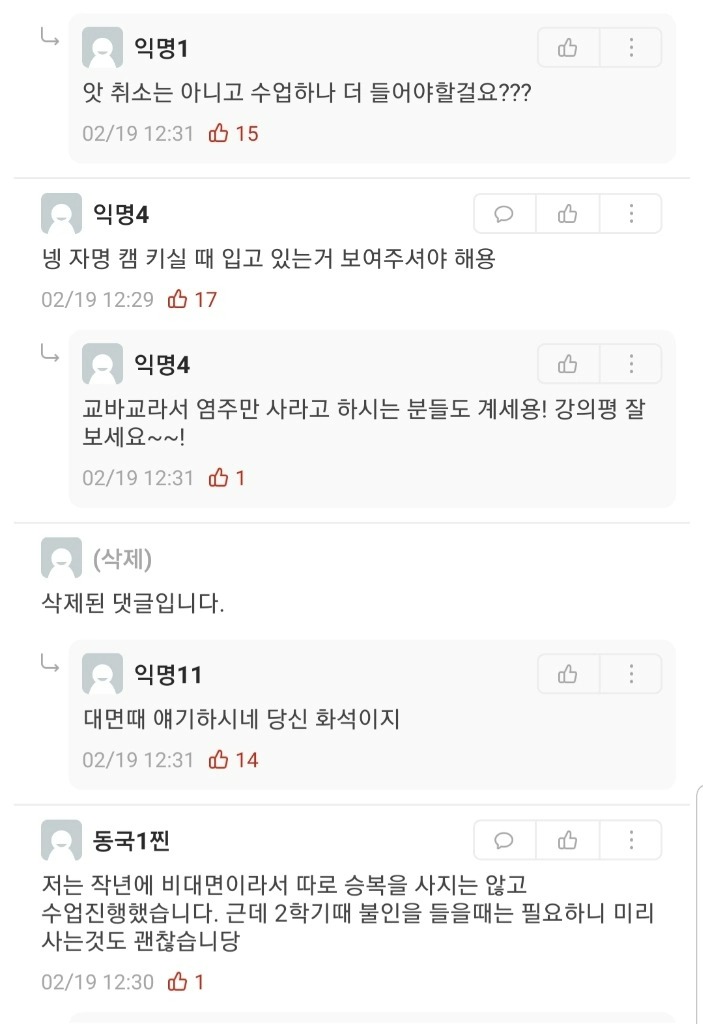Open more options on 동국1찐's comment

point(631,840)
